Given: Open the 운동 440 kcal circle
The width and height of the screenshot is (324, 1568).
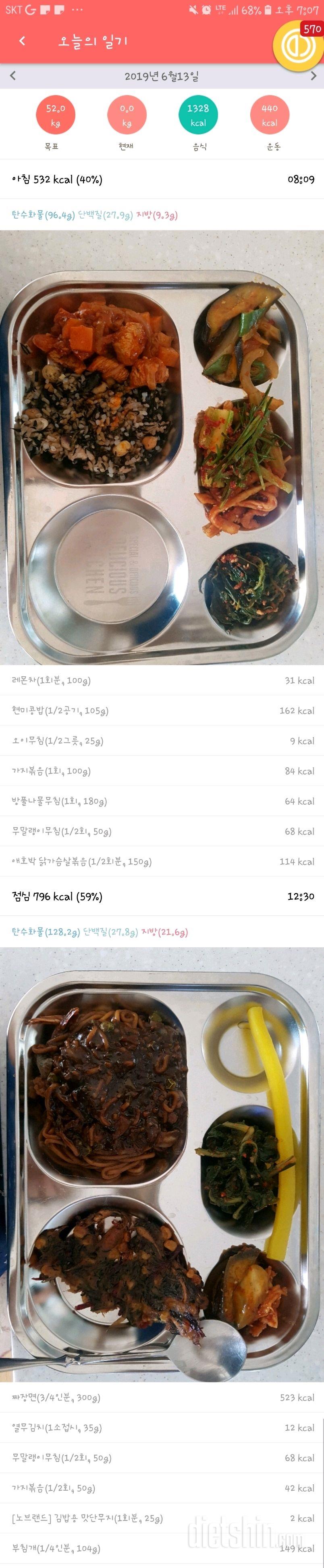Looking at the screenshot, I should (270, 115).
